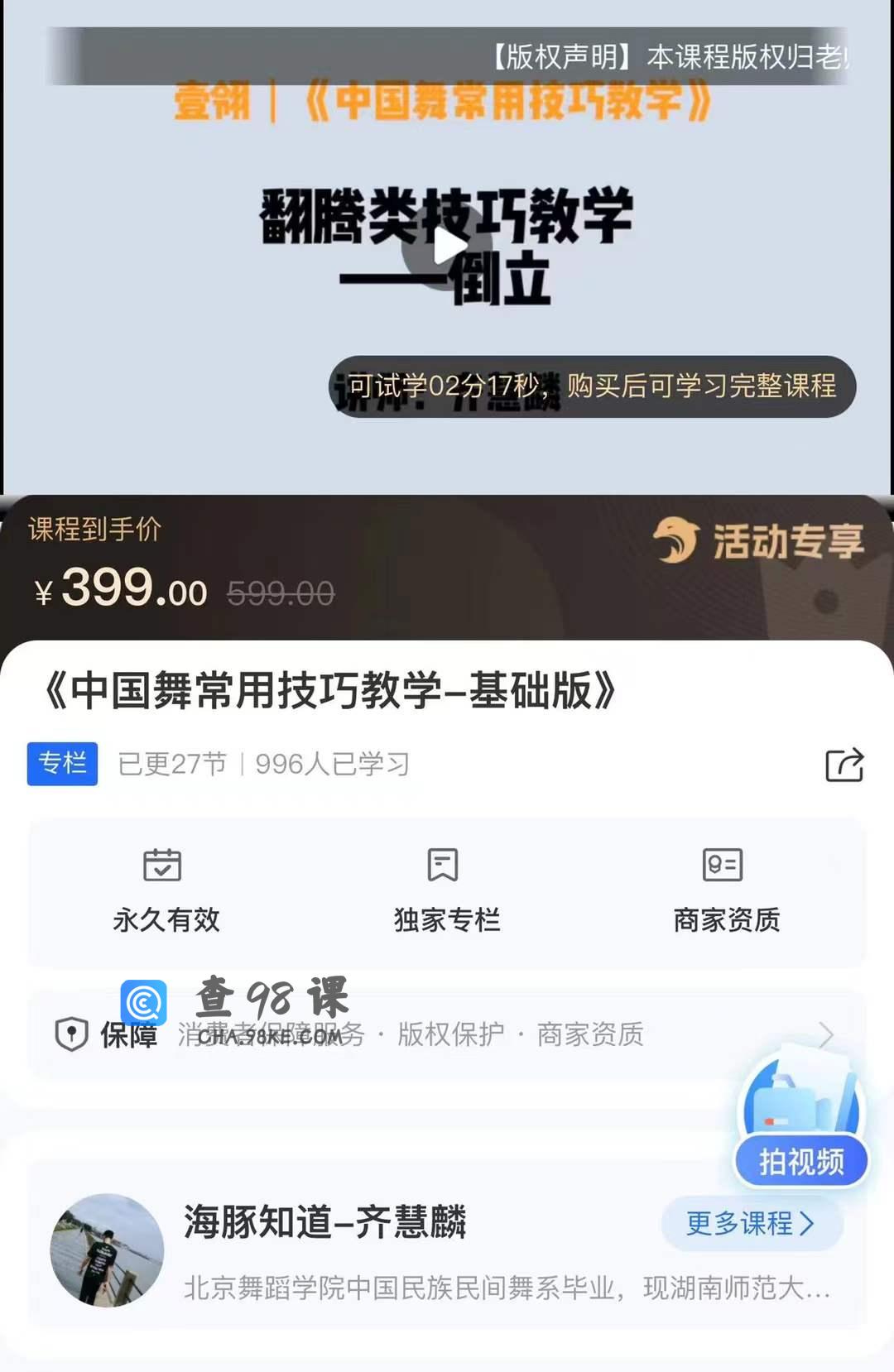Share this course
The width and height of the screenshot is (894, 1372).
click(844, 764)
